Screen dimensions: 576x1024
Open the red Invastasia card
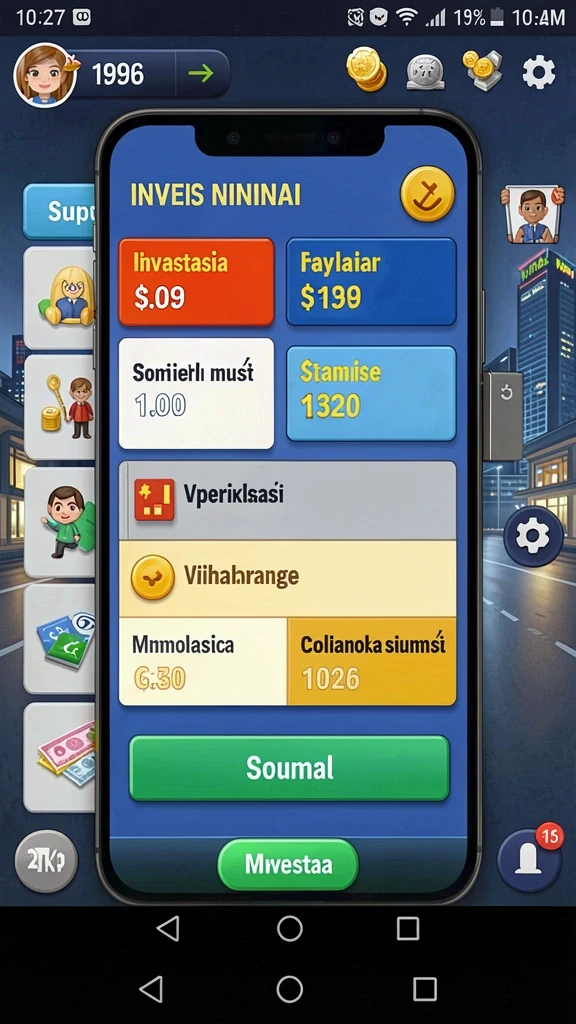click(x=196, y=281)
